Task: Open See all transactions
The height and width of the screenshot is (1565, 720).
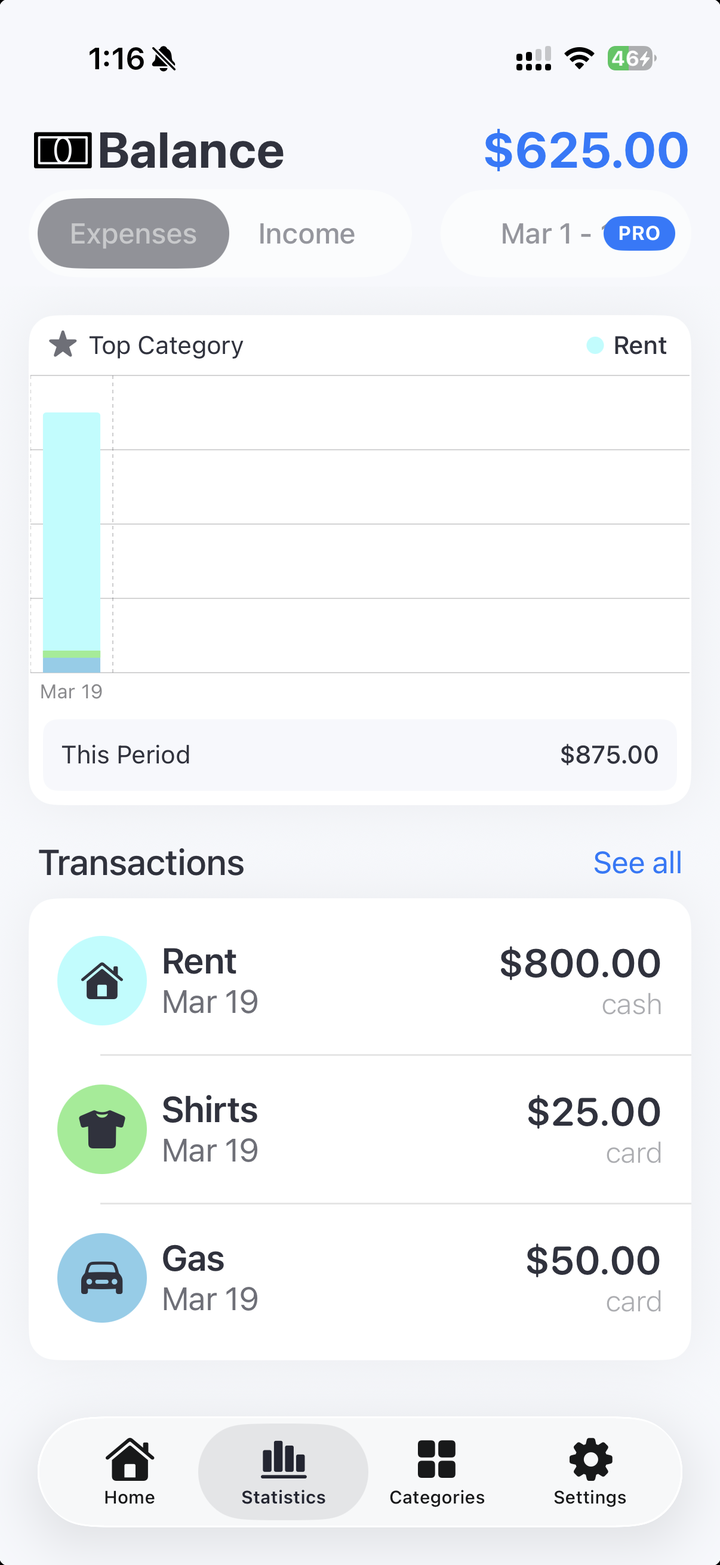Action: (637, 862)
